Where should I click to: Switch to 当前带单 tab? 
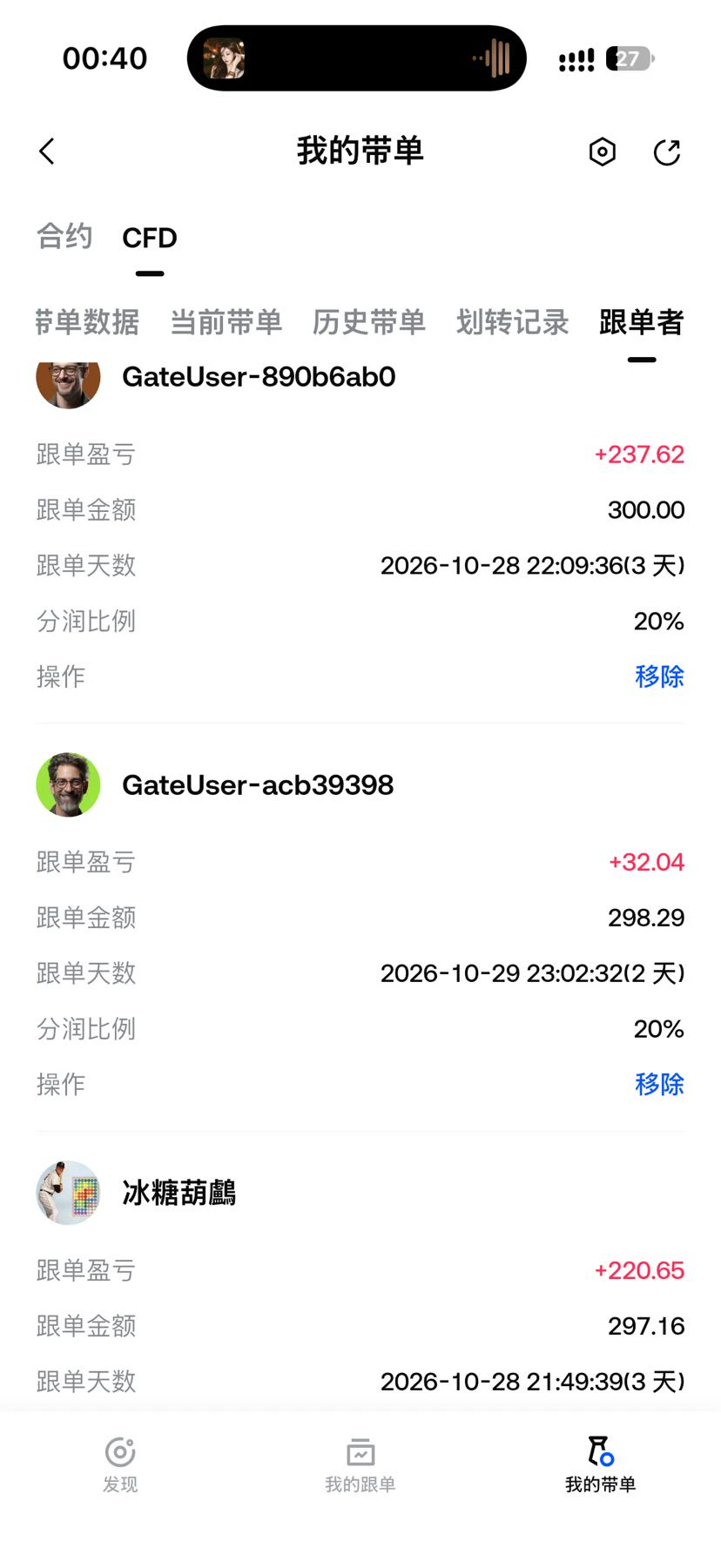coord(226,322)
